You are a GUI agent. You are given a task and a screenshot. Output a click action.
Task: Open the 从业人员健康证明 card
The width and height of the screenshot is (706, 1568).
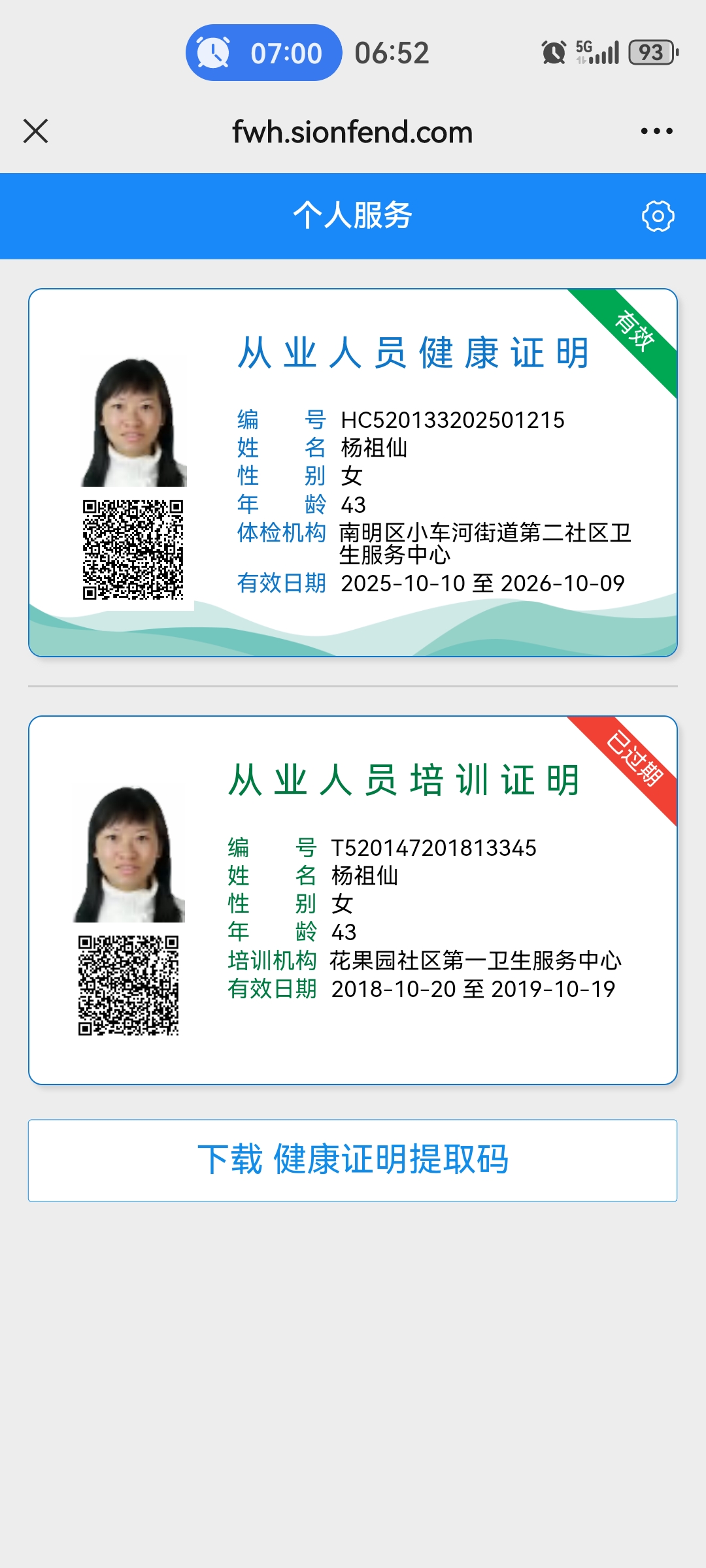pyautogui.click(x=353, y=472)
